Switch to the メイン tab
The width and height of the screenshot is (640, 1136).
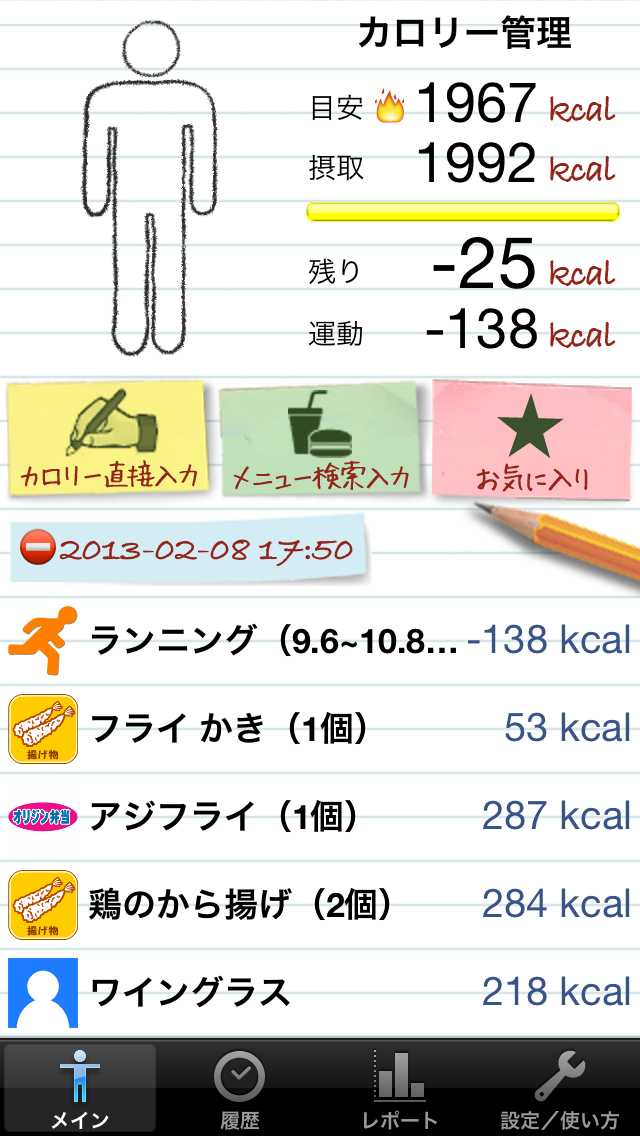(x=80, y=1088)
